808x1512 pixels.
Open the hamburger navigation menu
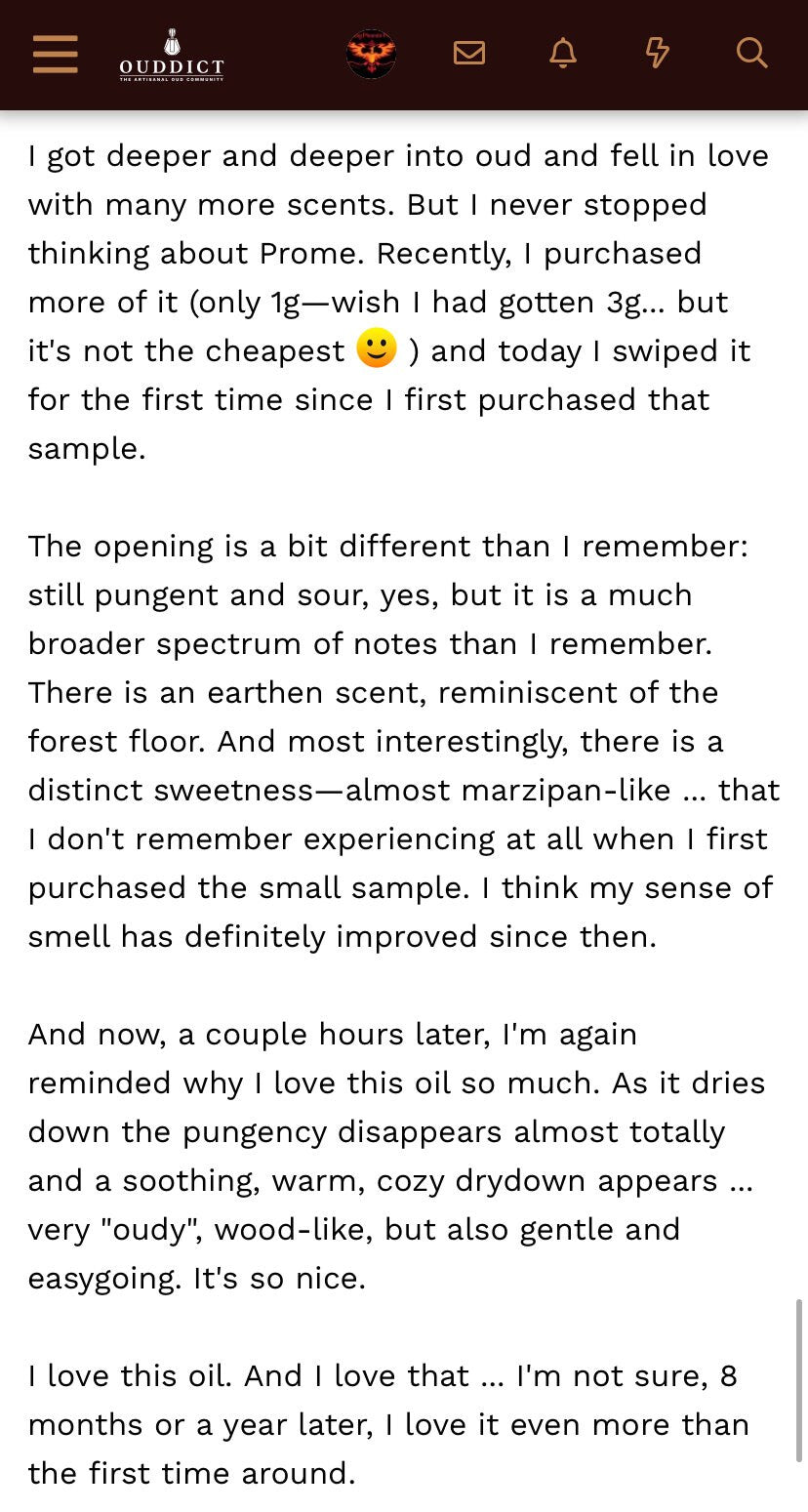click(55, 54)
